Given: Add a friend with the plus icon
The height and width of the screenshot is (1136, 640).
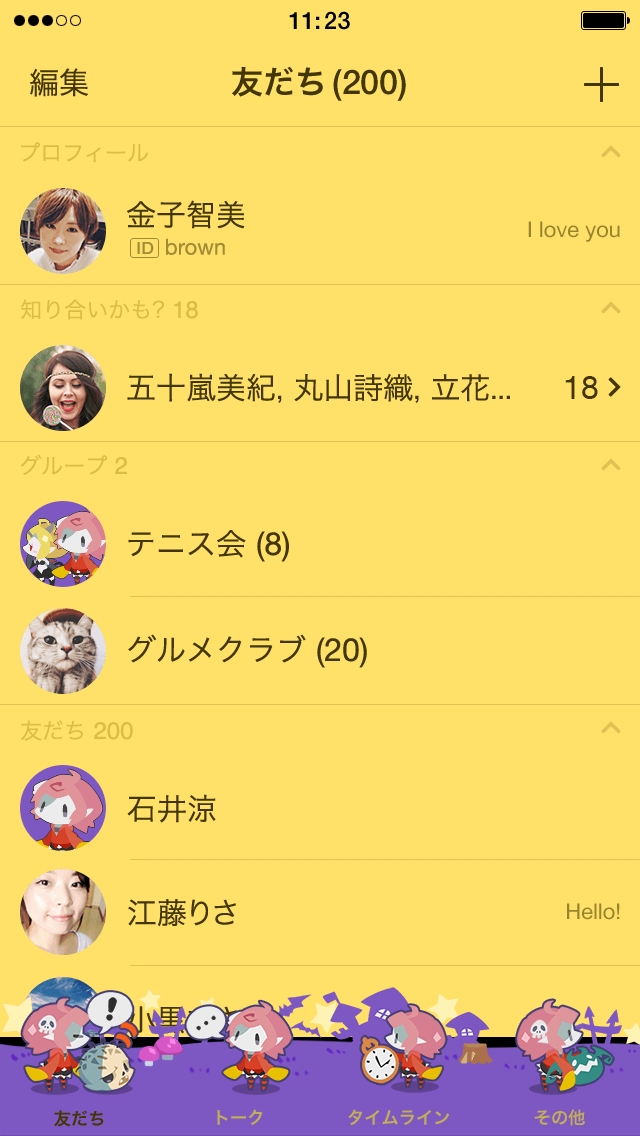Looking at the screenshot, I should (601, 86).
